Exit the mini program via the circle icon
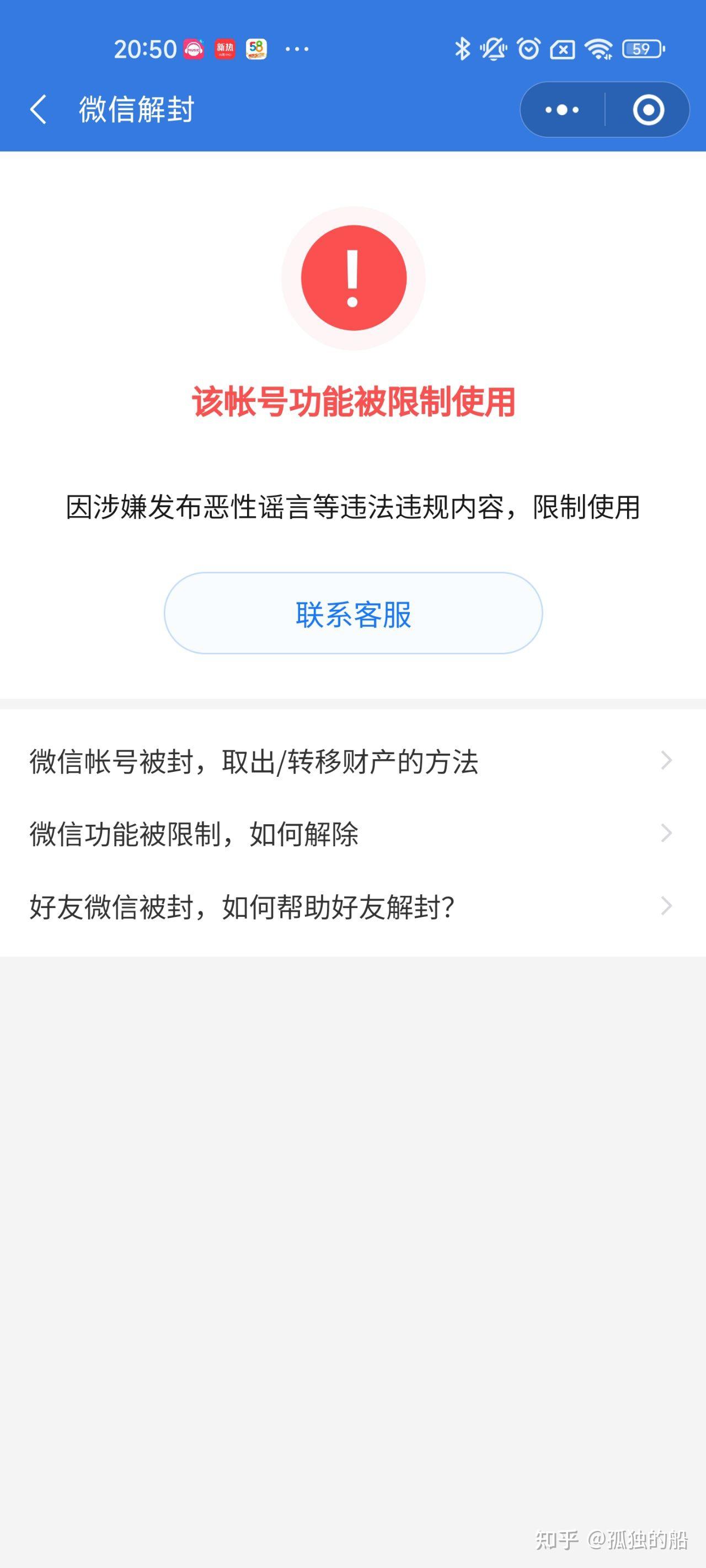This screenshot has width=706, height=1568. (649, 110)
